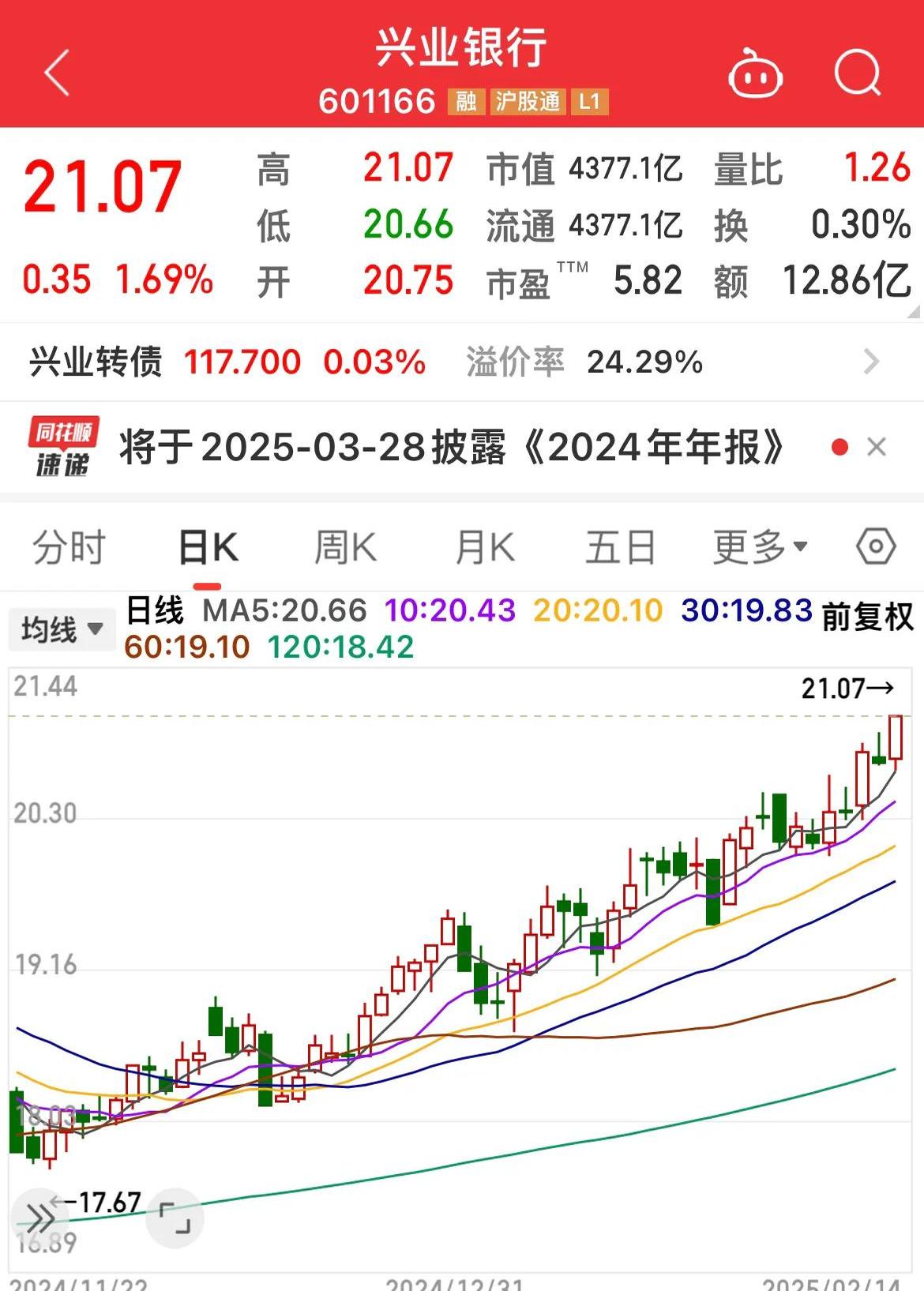Tap the 沪股通 connect badge

click(527, 102)
